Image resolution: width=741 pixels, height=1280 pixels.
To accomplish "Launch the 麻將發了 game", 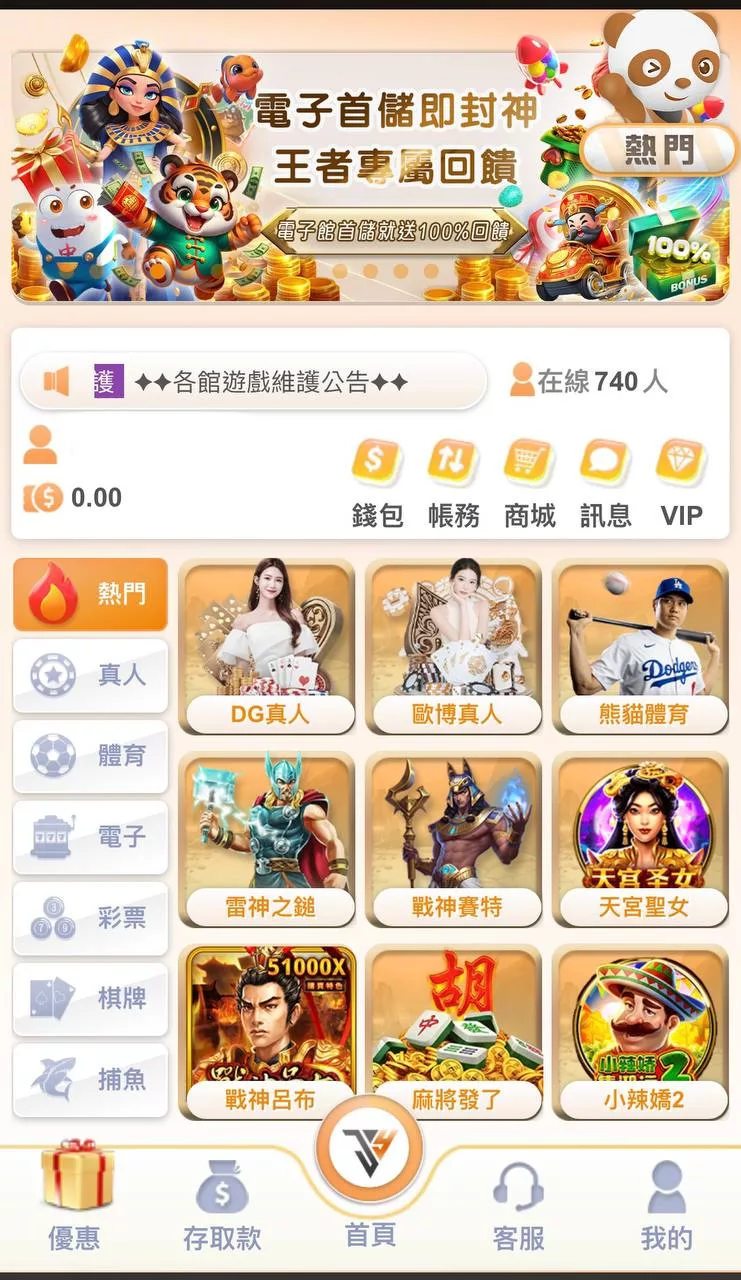I will pos(455,1033).
